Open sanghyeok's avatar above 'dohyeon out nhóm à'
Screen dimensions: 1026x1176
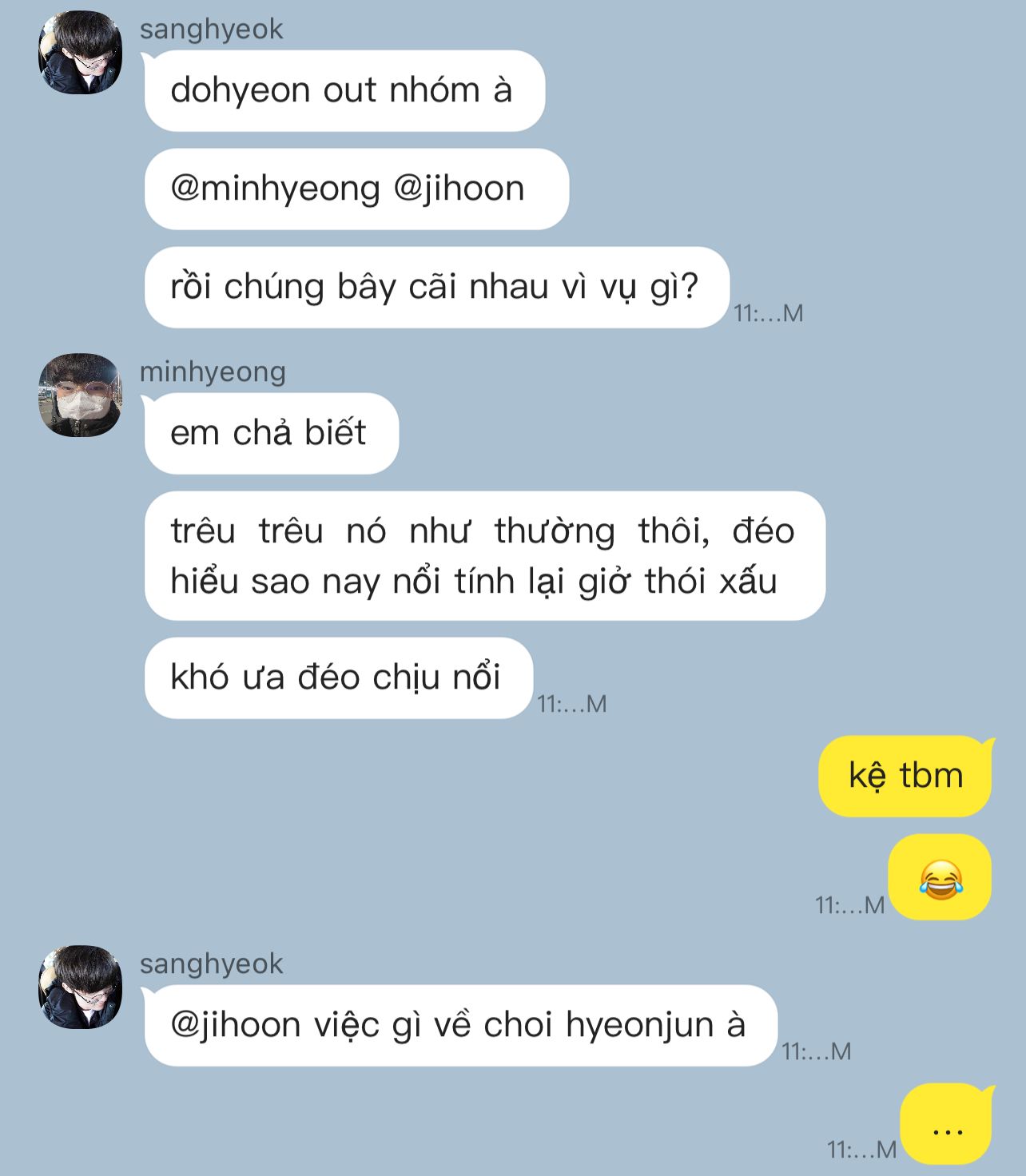[x=80, y=53]
